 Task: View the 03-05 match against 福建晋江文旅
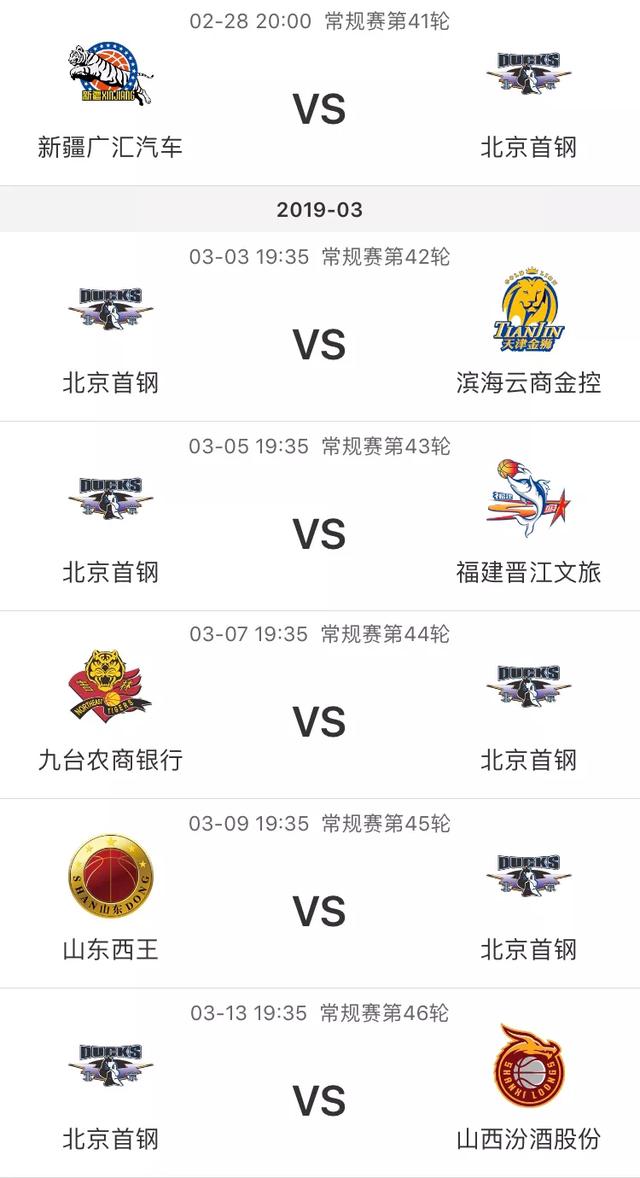click(320, 533)
